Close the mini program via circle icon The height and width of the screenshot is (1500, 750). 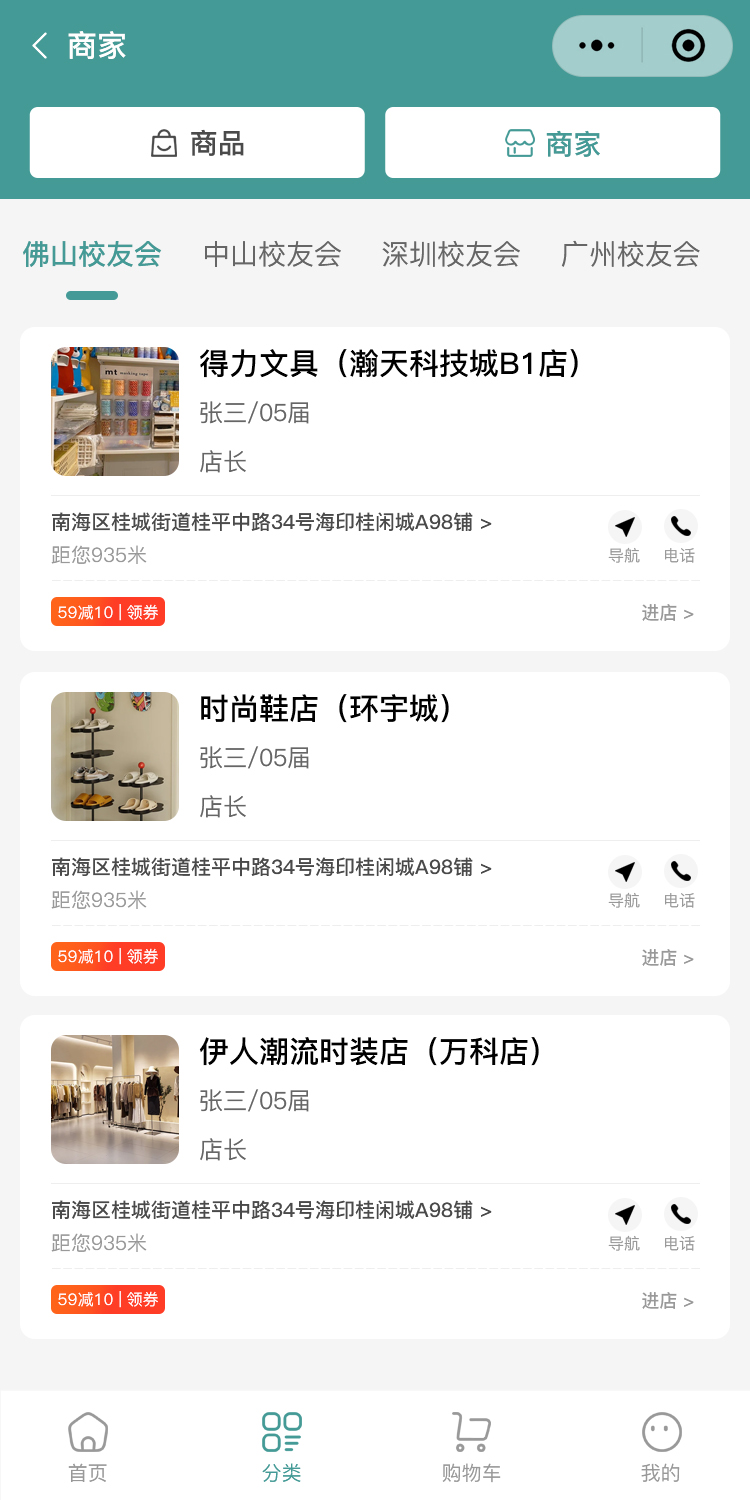point(688,46)
